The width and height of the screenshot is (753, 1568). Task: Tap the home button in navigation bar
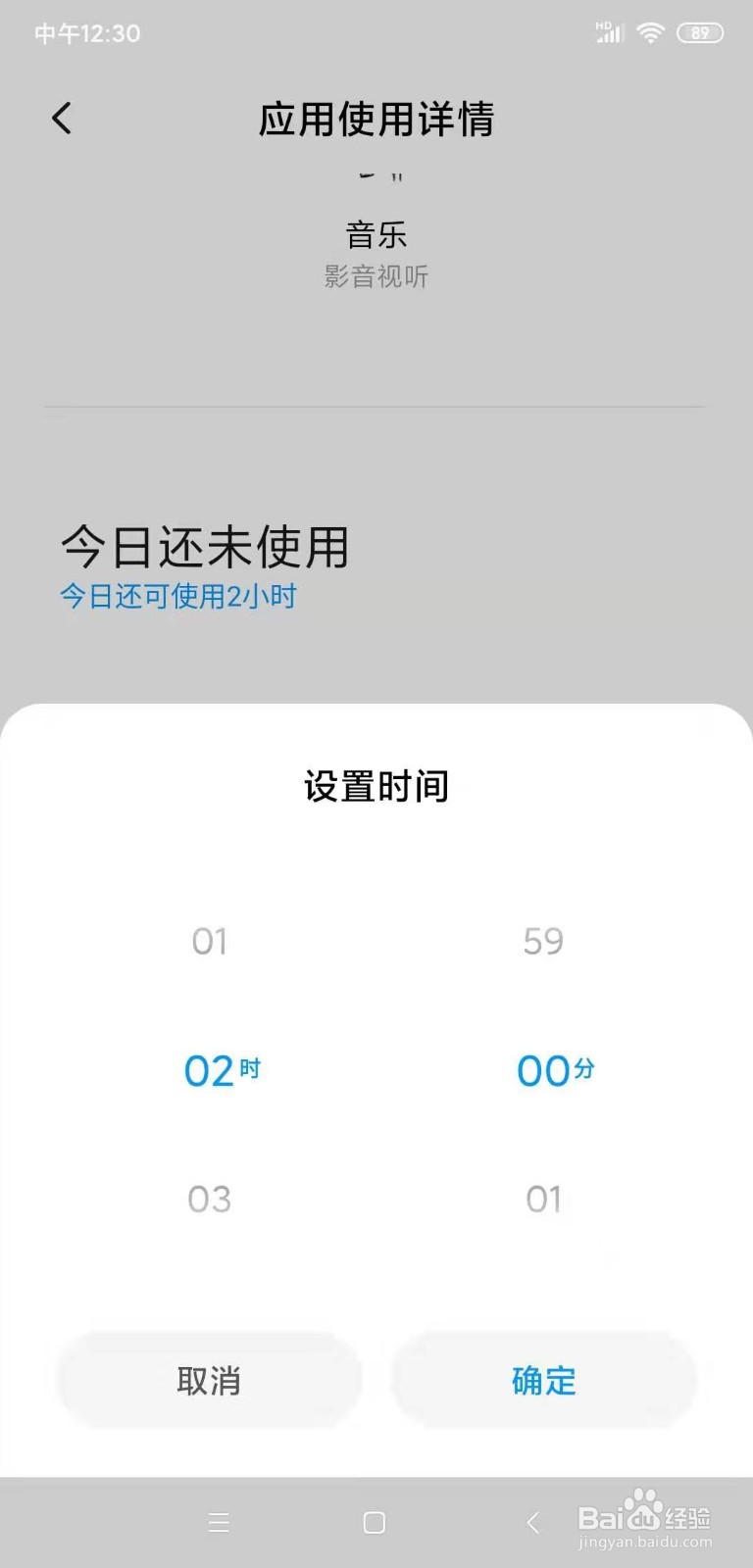coord(374,1523)
